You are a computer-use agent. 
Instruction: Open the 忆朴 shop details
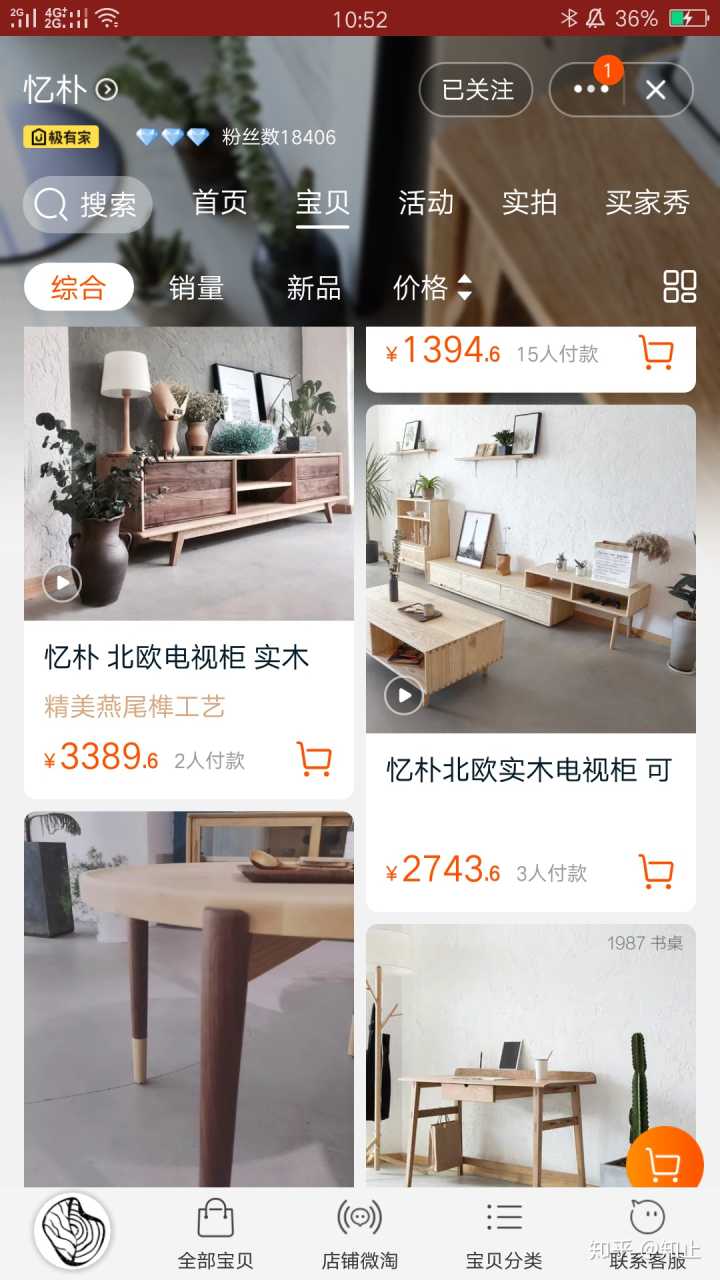70,90
